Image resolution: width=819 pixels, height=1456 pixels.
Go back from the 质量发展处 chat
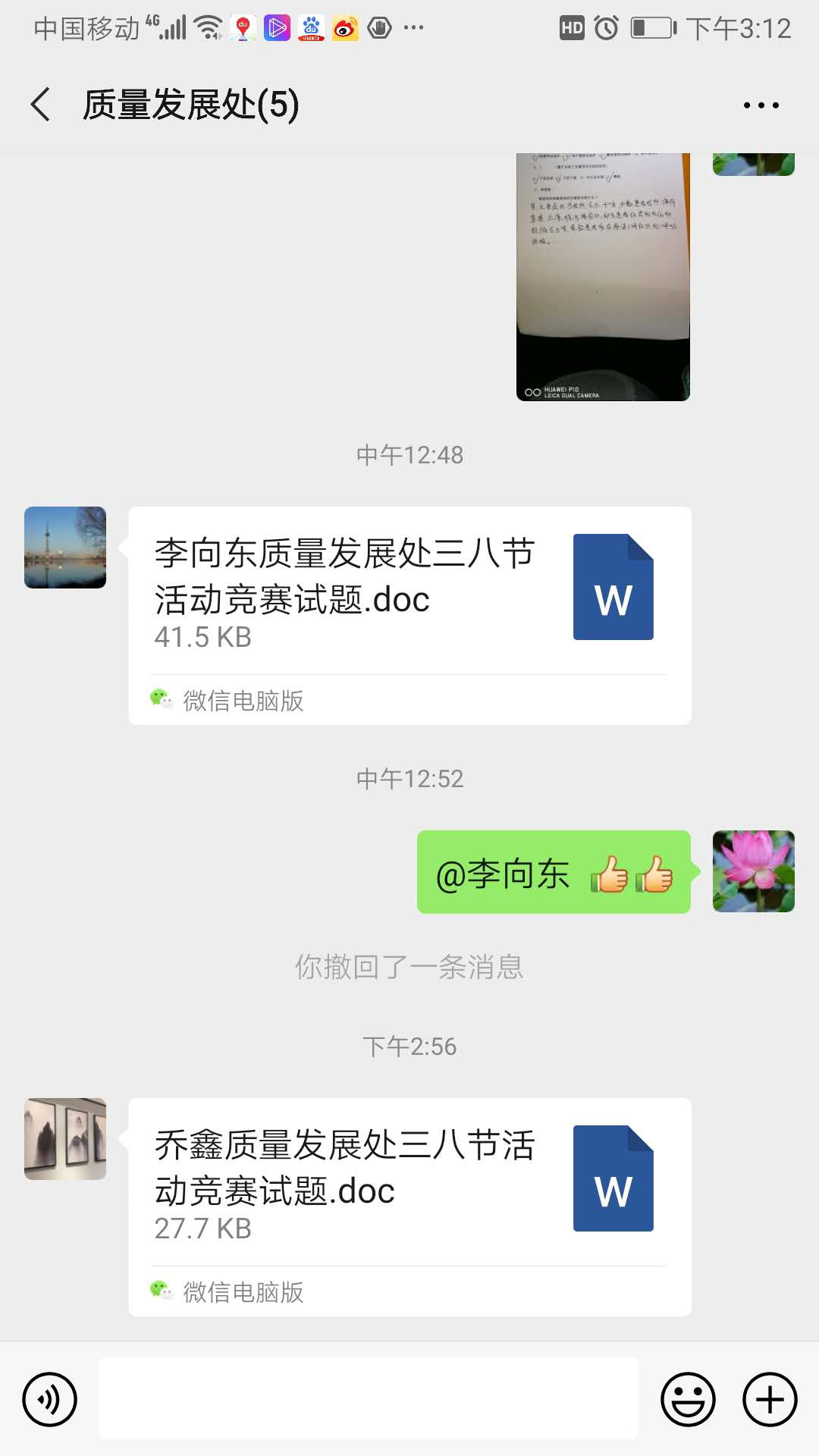[41, 105]
